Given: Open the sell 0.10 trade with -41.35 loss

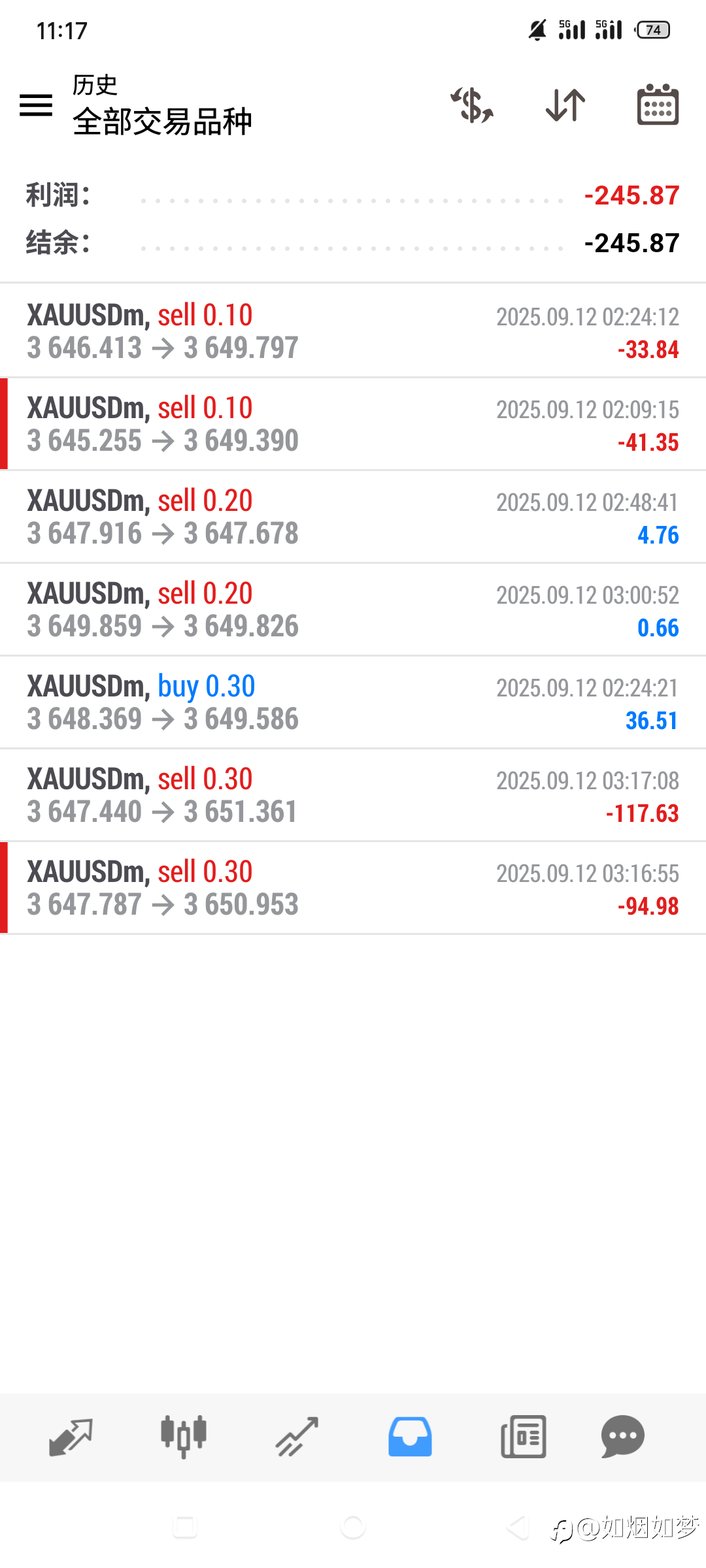Looking at the screenshot, I should pos(353,424).
